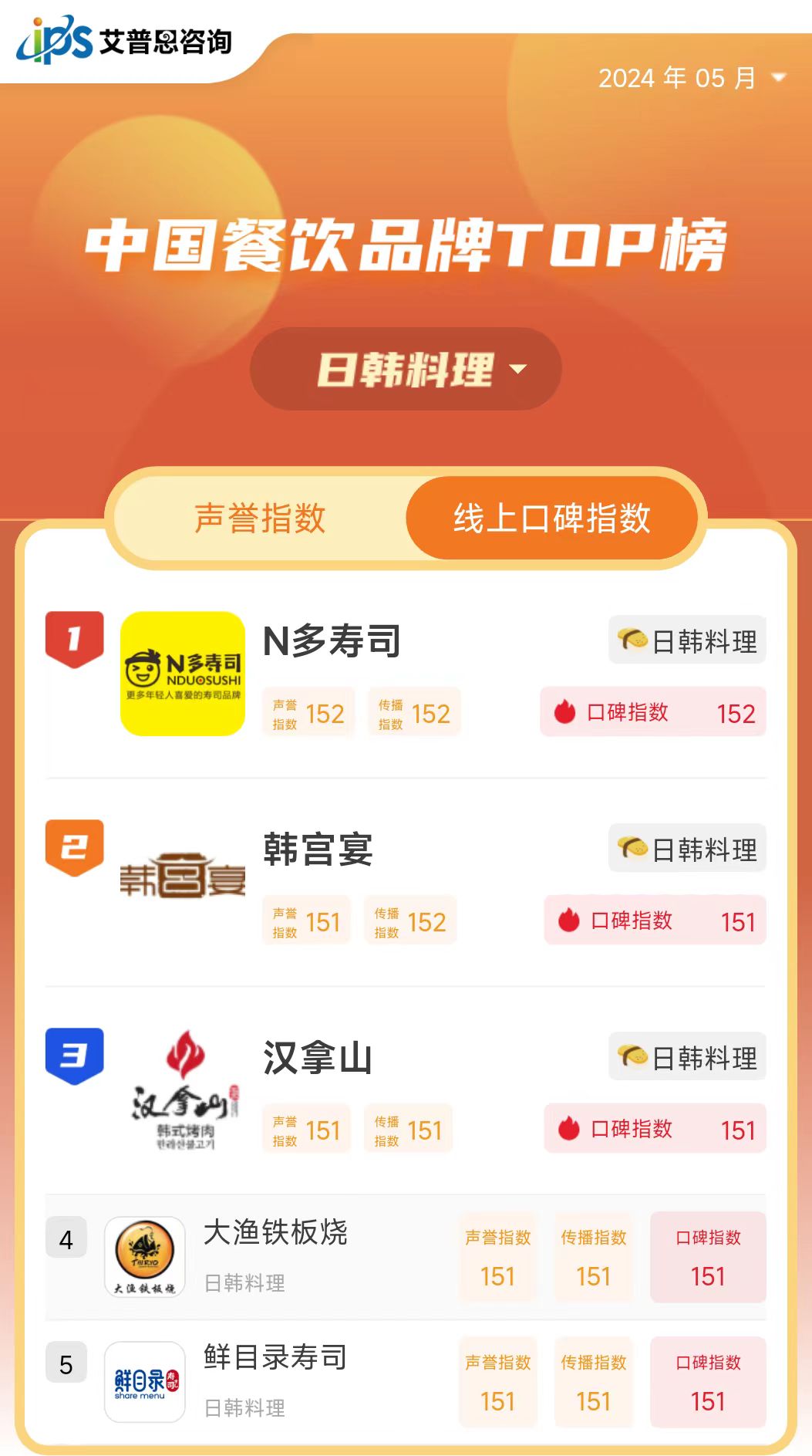
Task: Open the 大渔铁板烧 row
Action: point(275,1233)
